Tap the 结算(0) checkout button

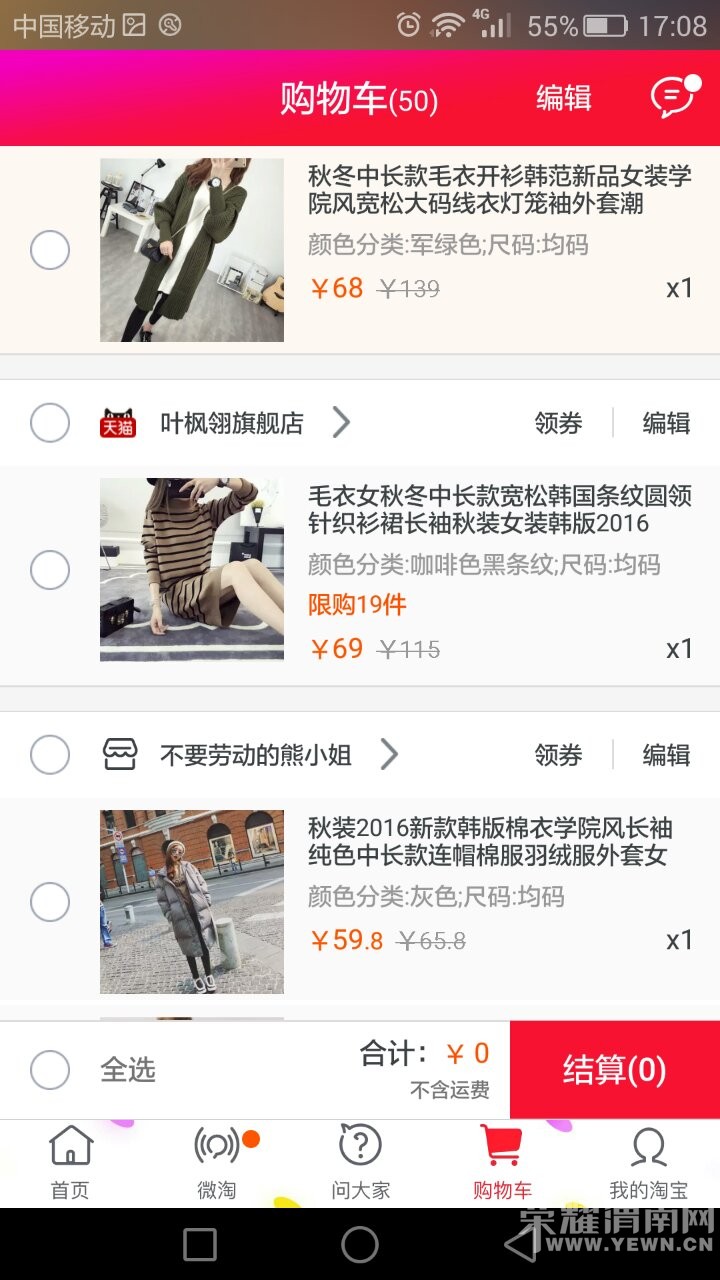point(614,1070)
